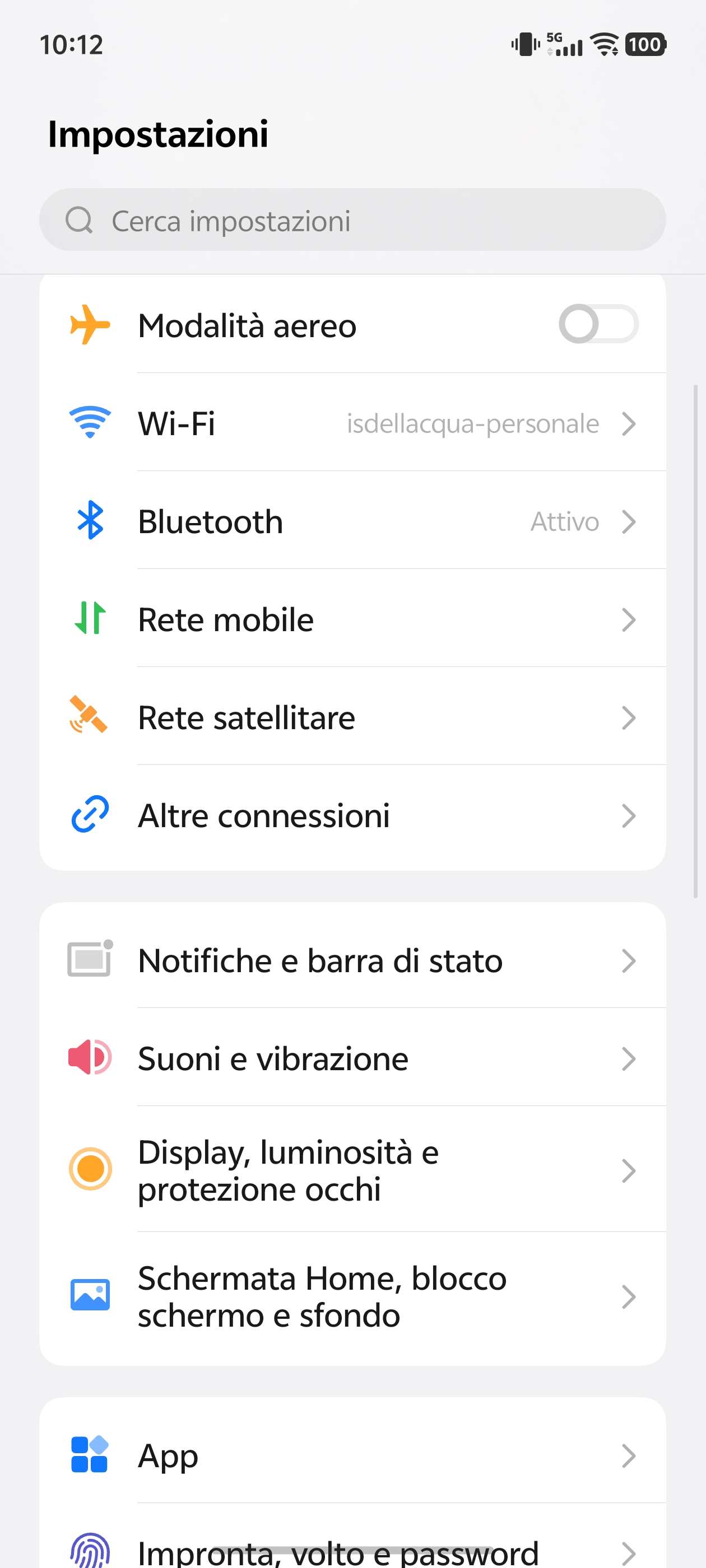Viewport: 706px width, 1568px height.
Task: Open Display, luminosità e protezione occhi
Action: [x=352, y=1170]
